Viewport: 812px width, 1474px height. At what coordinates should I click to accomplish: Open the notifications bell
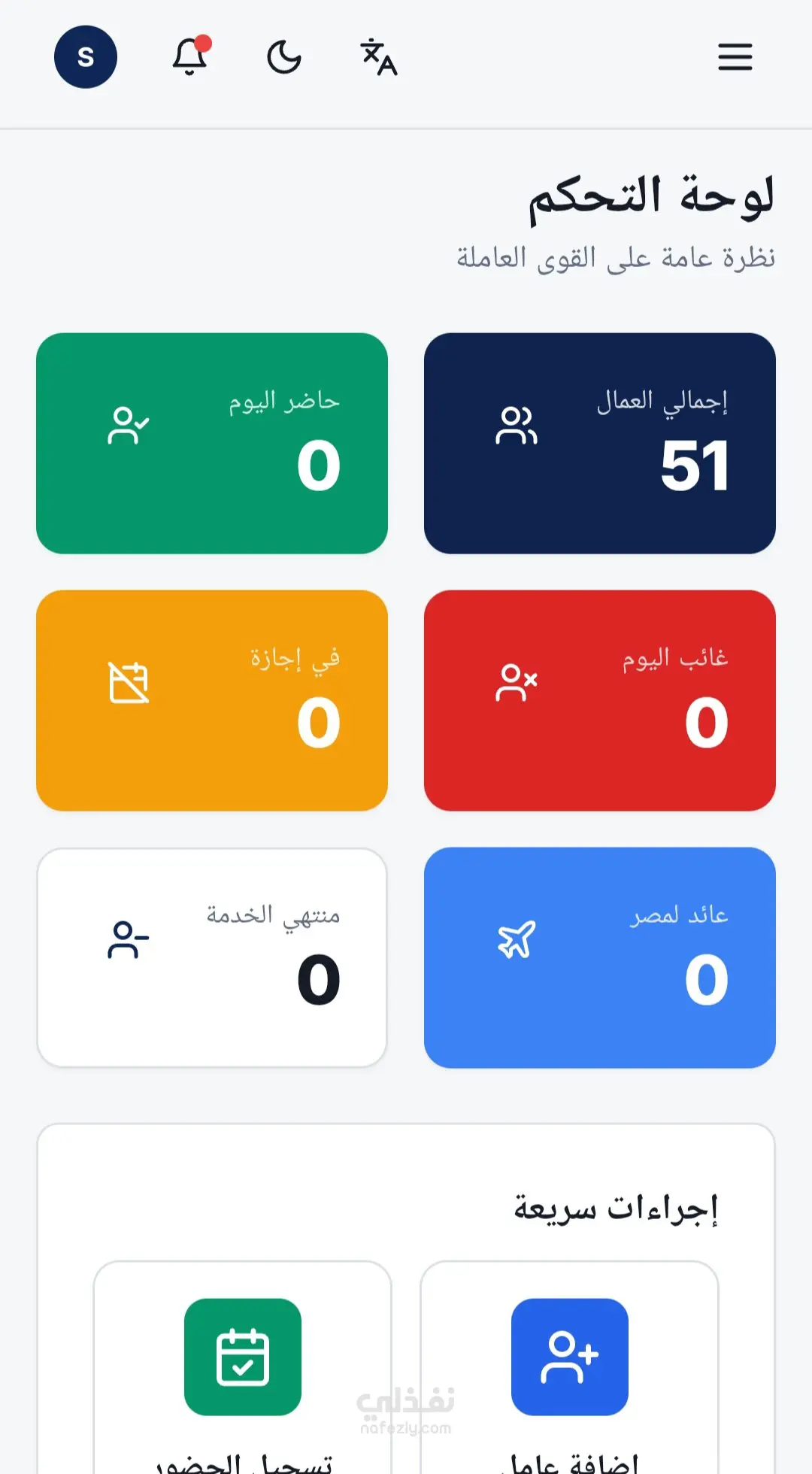(190, 56)
